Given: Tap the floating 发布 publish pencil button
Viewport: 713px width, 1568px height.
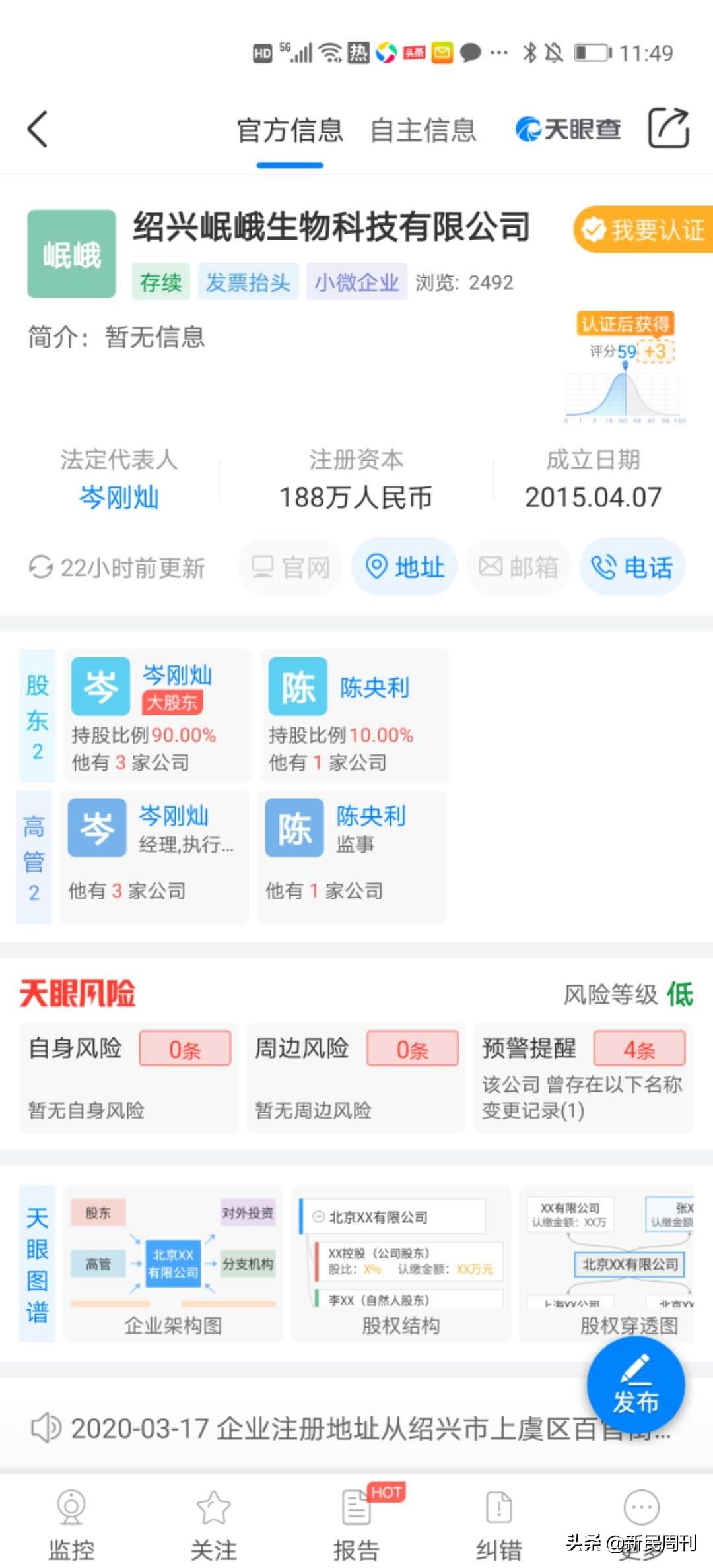Looking at the screenshot, I should pyautogui.click(x=636, y=1386).
